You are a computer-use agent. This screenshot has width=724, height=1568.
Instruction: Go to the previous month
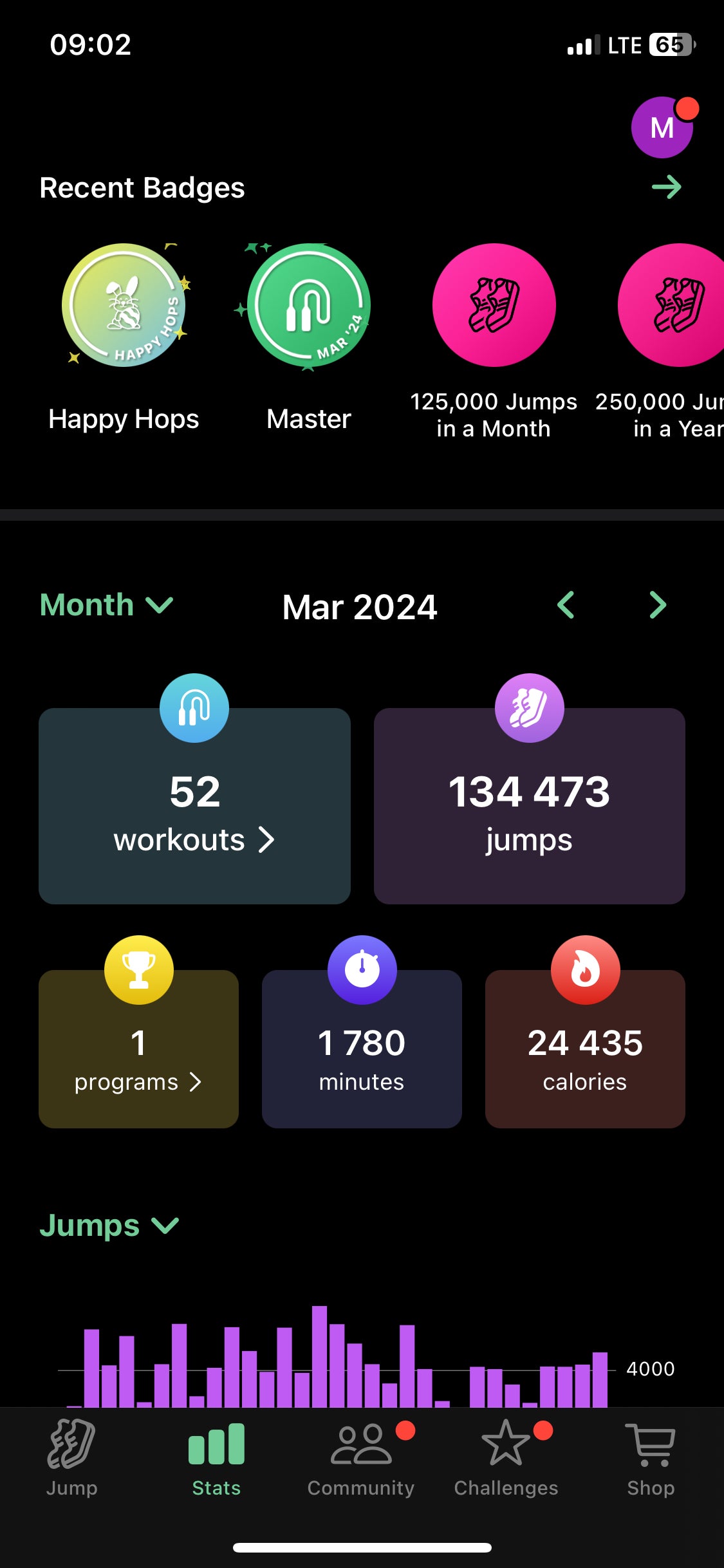point(566,605)
